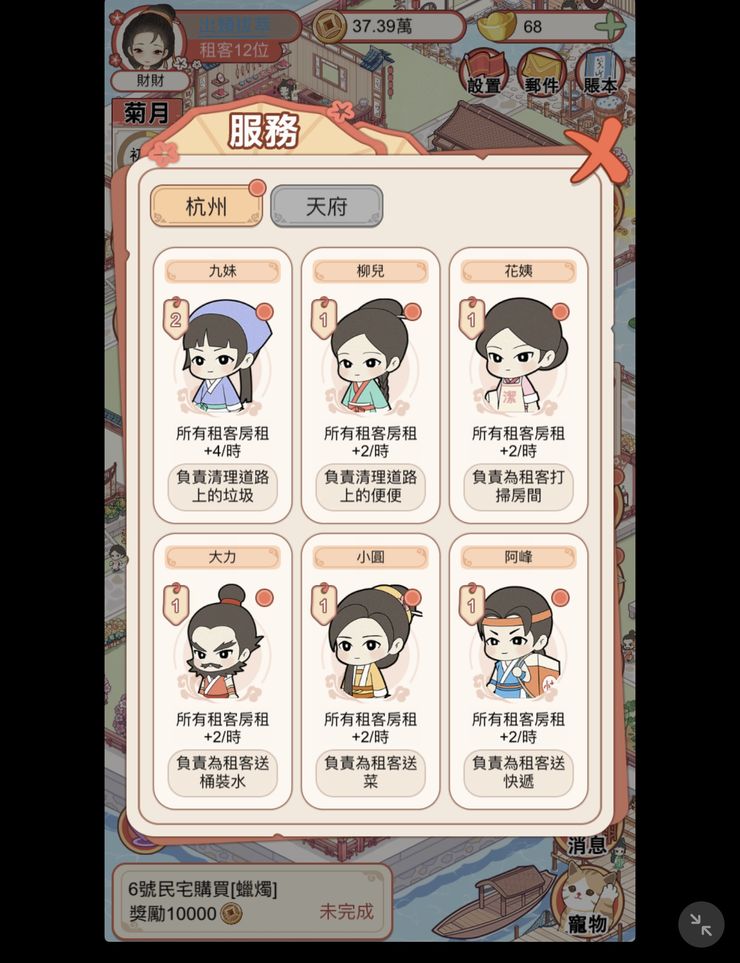Add more gold ingots with plus

607,27
